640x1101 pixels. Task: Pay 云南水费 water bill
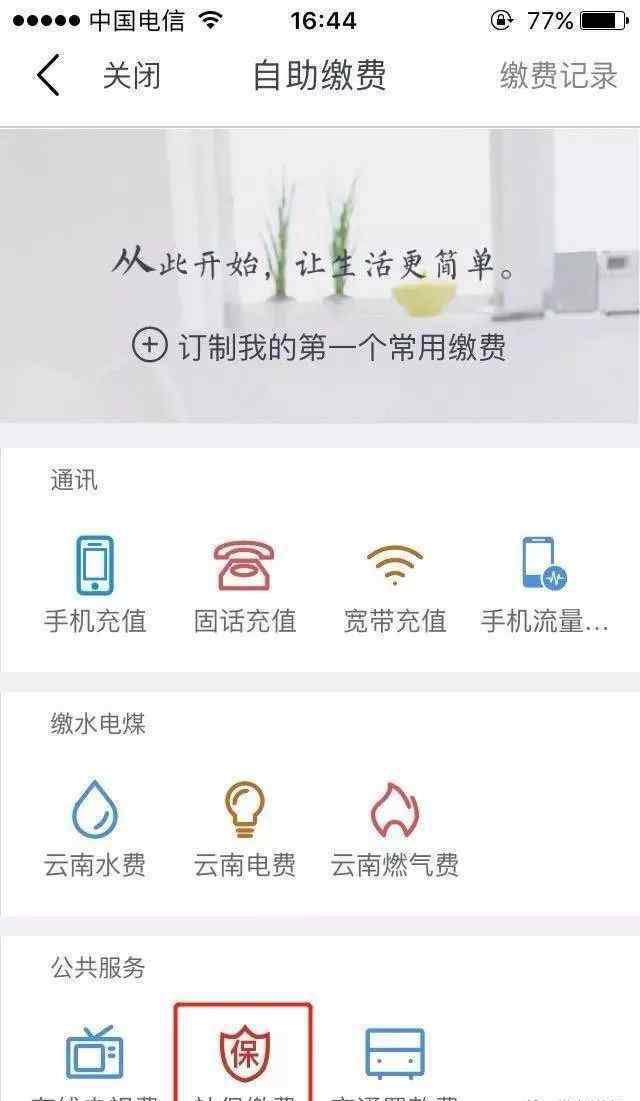click(95, 829)
